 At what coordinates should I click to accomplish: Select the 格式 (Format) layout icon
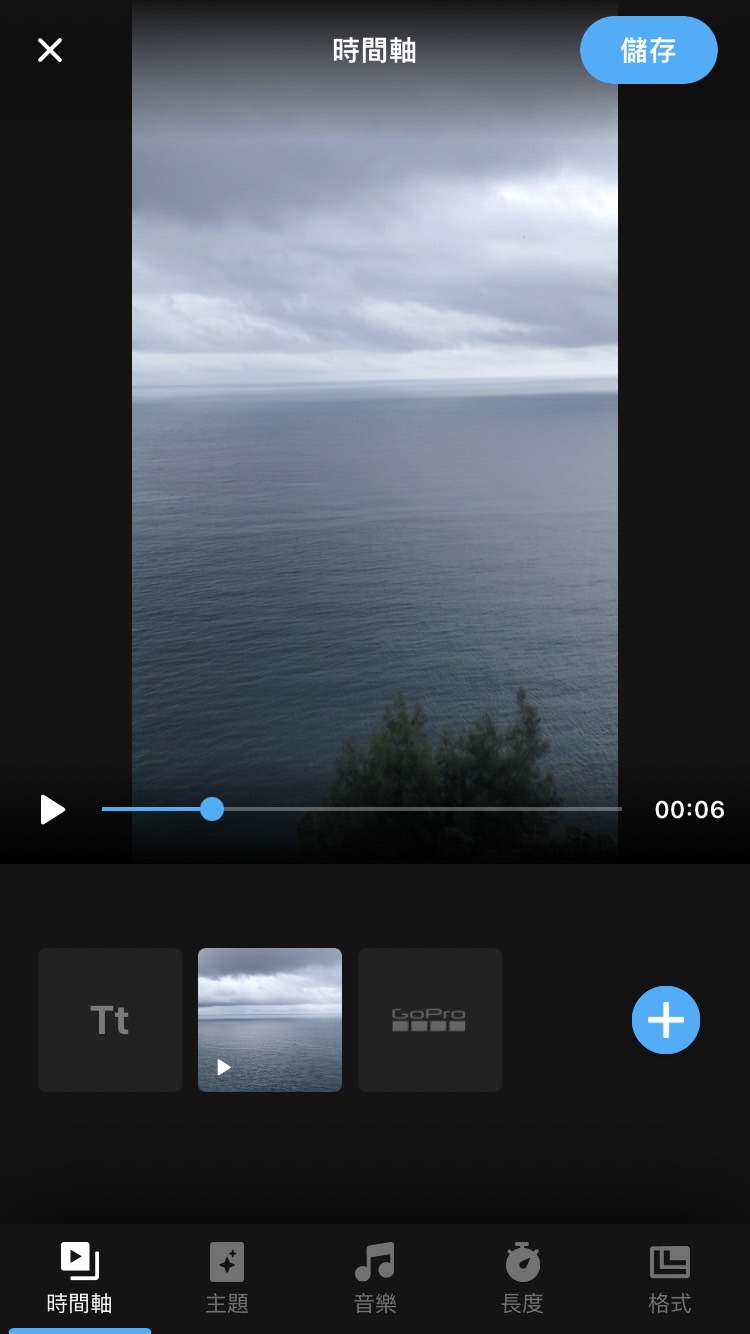668,1261
